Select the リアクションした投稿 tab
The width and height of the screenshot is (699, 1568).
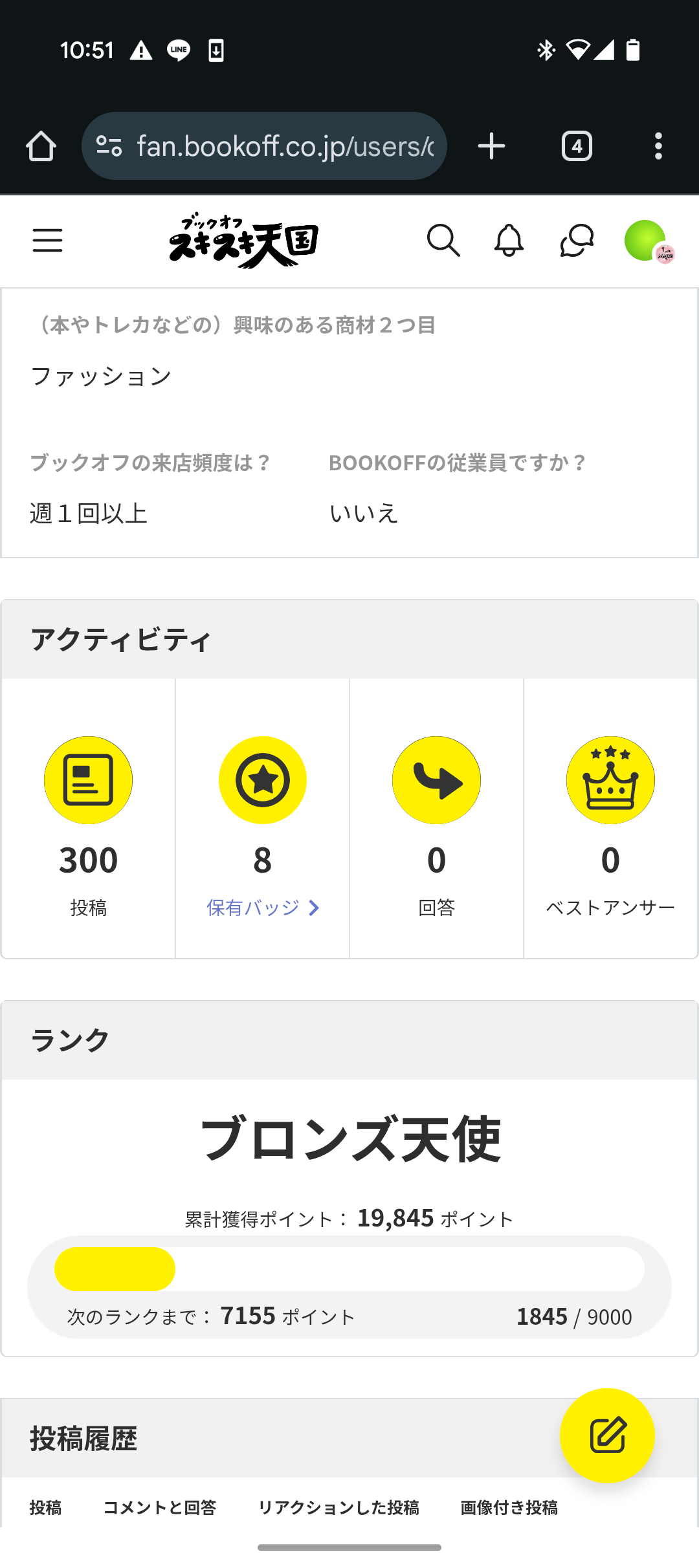[338, 1508]
